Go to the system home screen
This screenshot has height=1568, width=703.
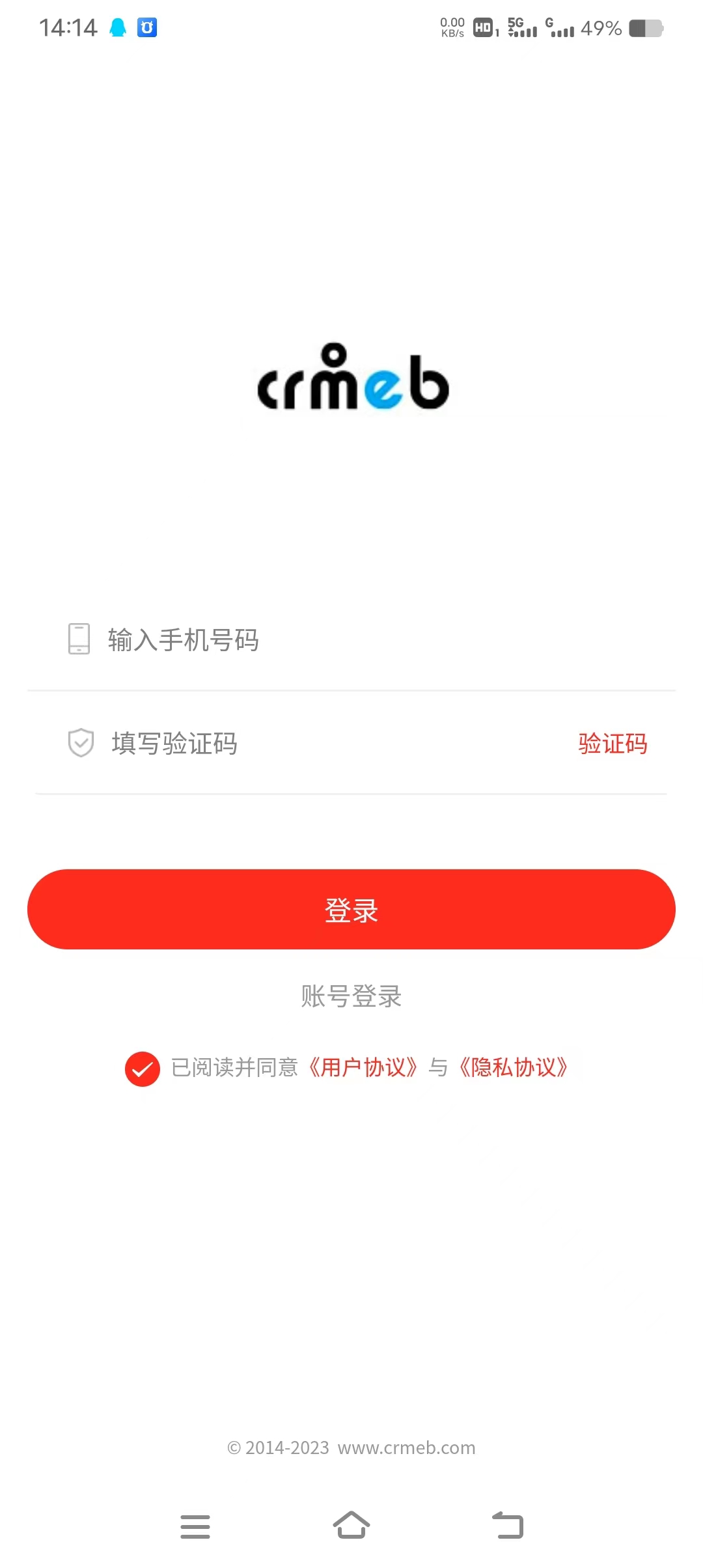pyautogui.click(x=351, y=1526)
